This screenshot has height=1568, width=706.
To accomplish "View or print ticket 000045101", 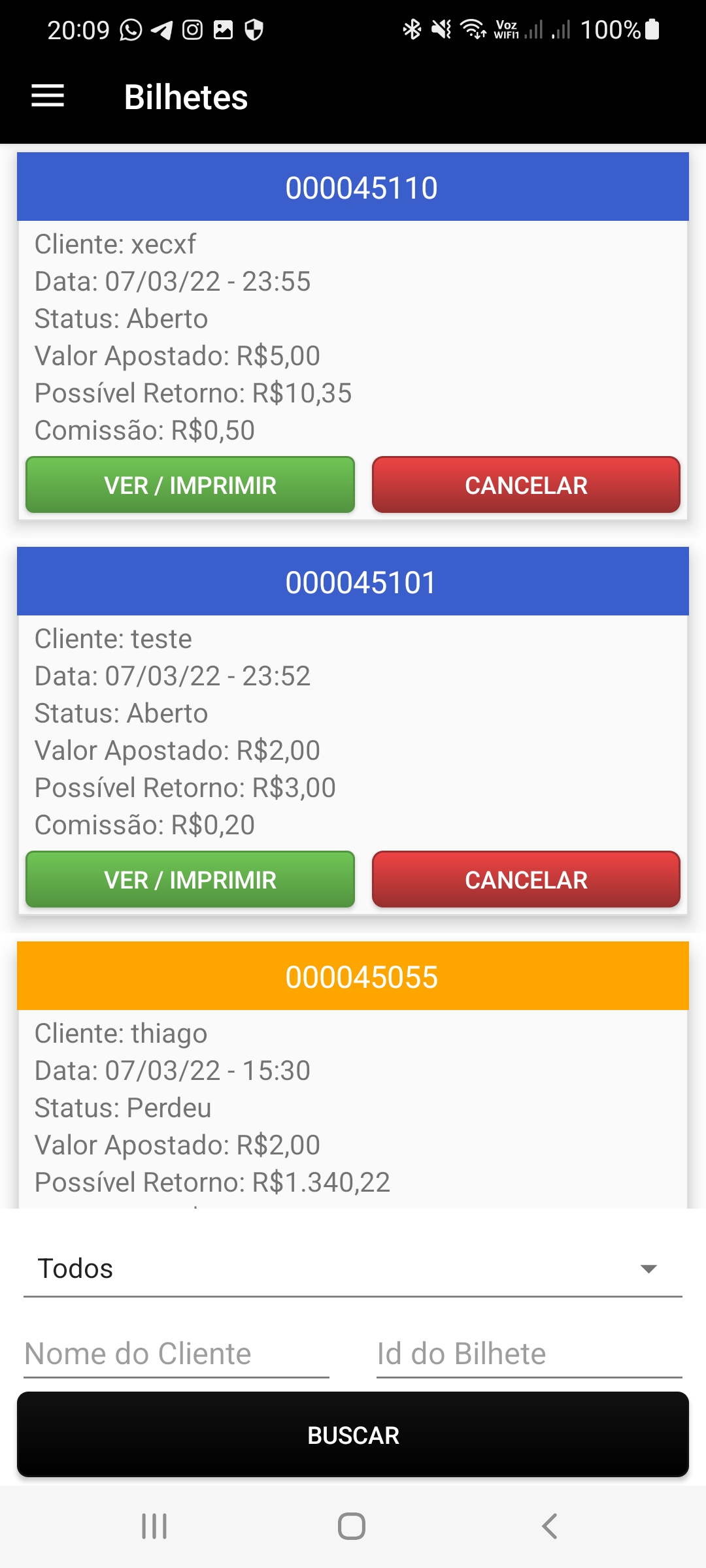I will pos(190,879).
